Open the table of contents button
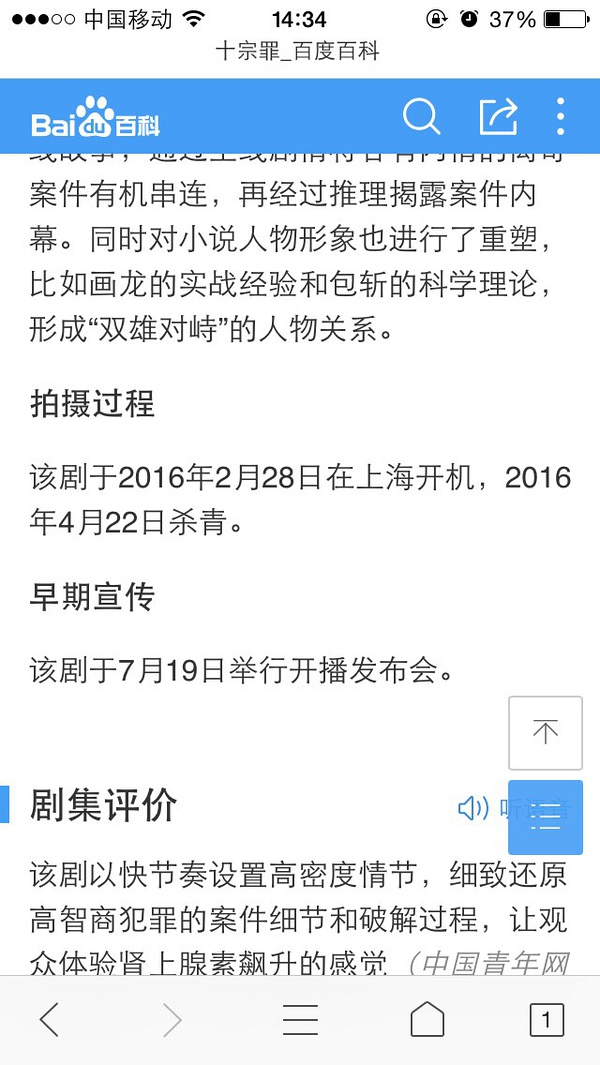This screenshot has width=600, height=1065. (x=545, y=816)
